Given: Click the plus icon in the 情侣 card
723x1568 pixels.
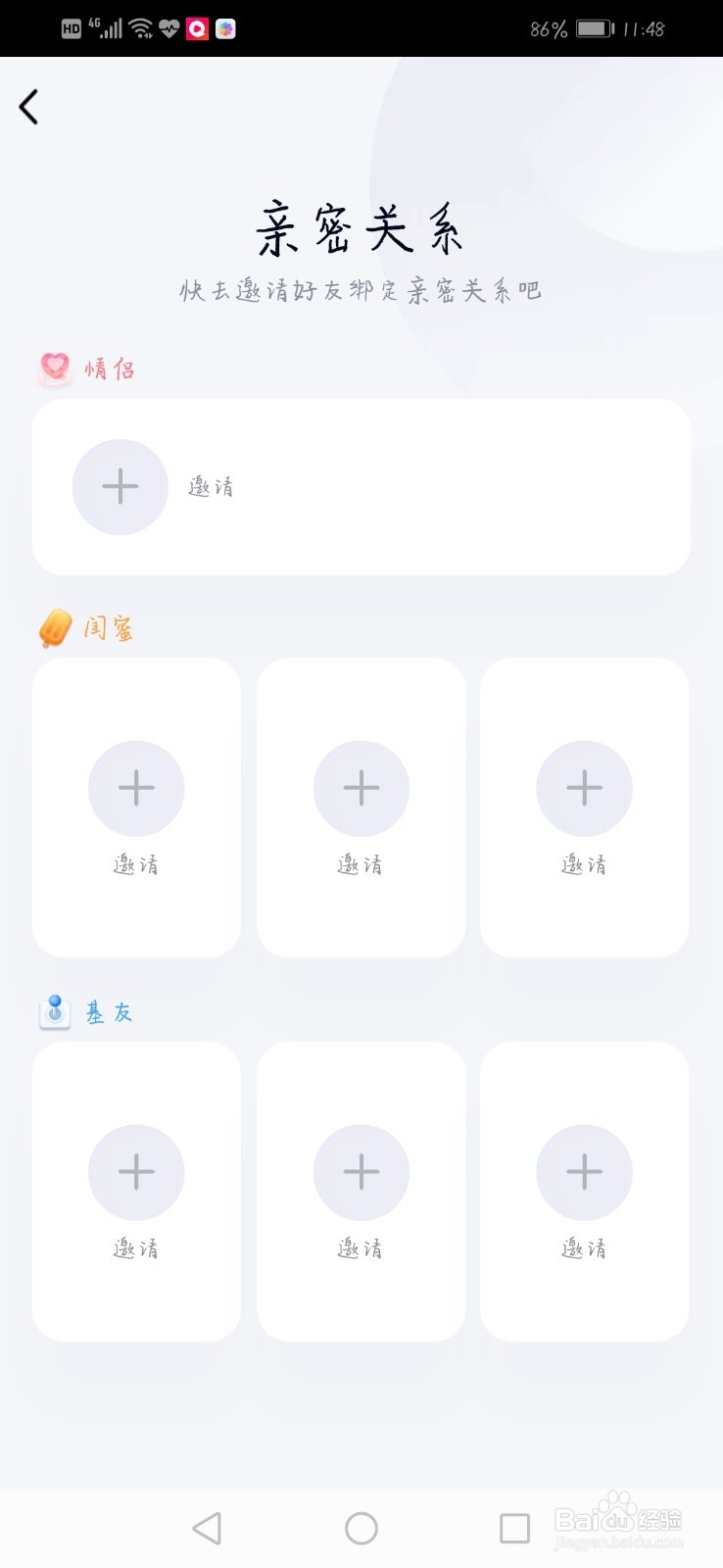Looking at the screenshot, I should [120, 486].
